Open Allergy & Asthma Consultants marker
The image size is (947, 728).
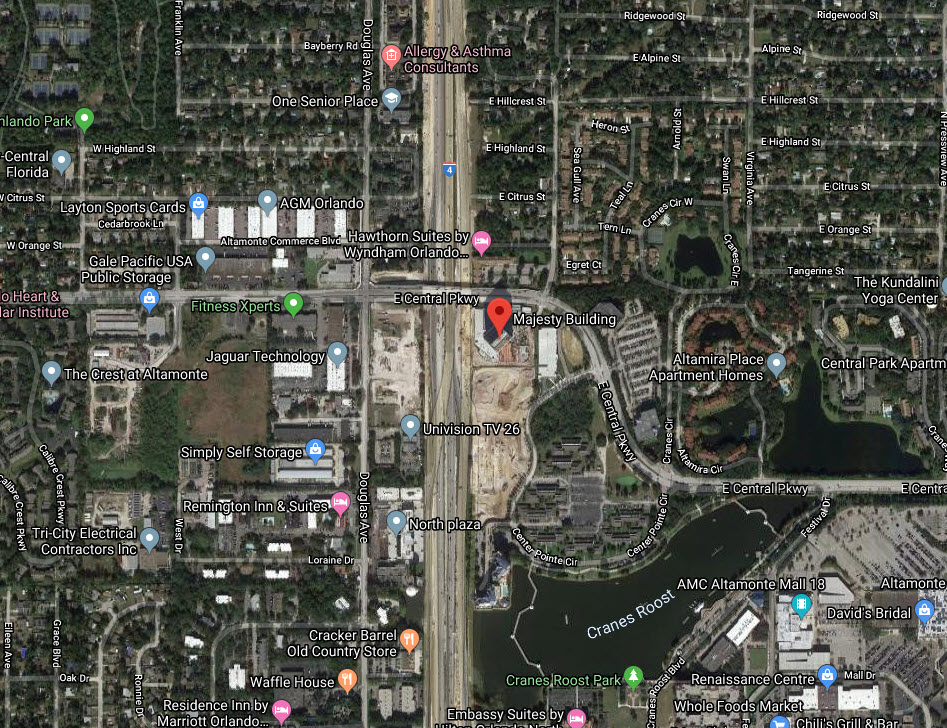(x=392, y=55)
